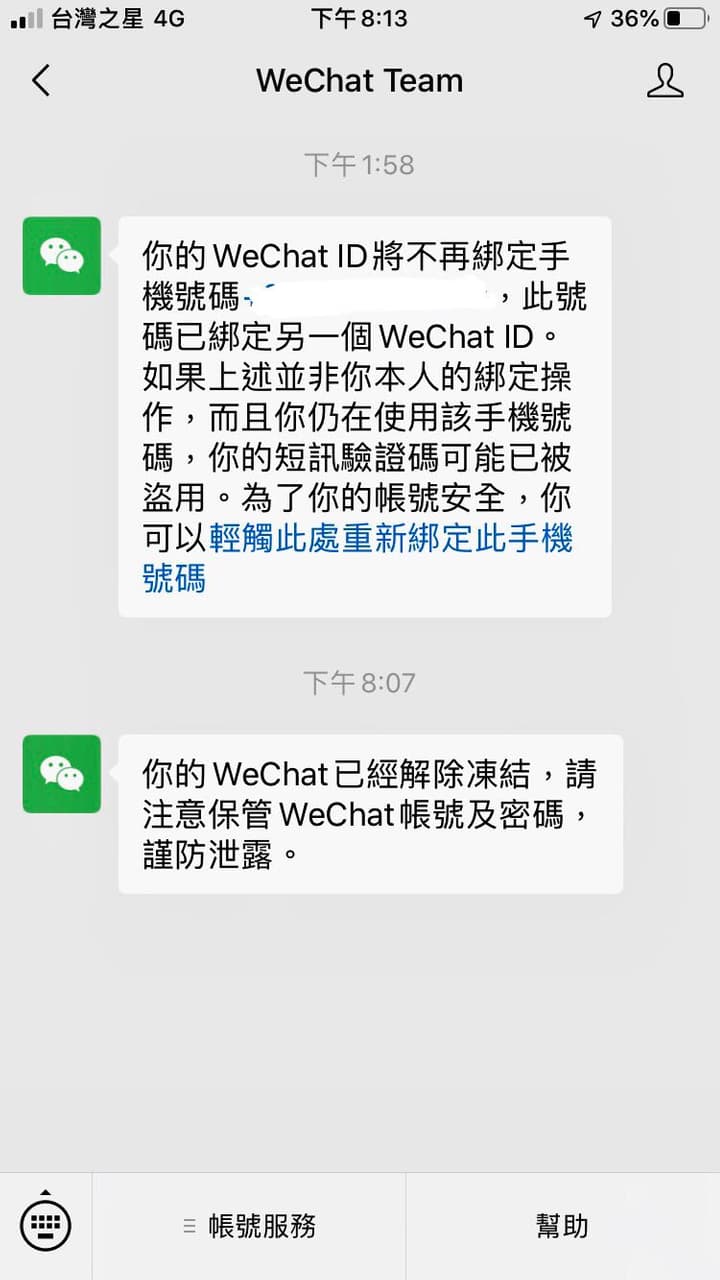
Task: Open 幫助 from the bottom menu
Action: click(x=563, y=1224)
